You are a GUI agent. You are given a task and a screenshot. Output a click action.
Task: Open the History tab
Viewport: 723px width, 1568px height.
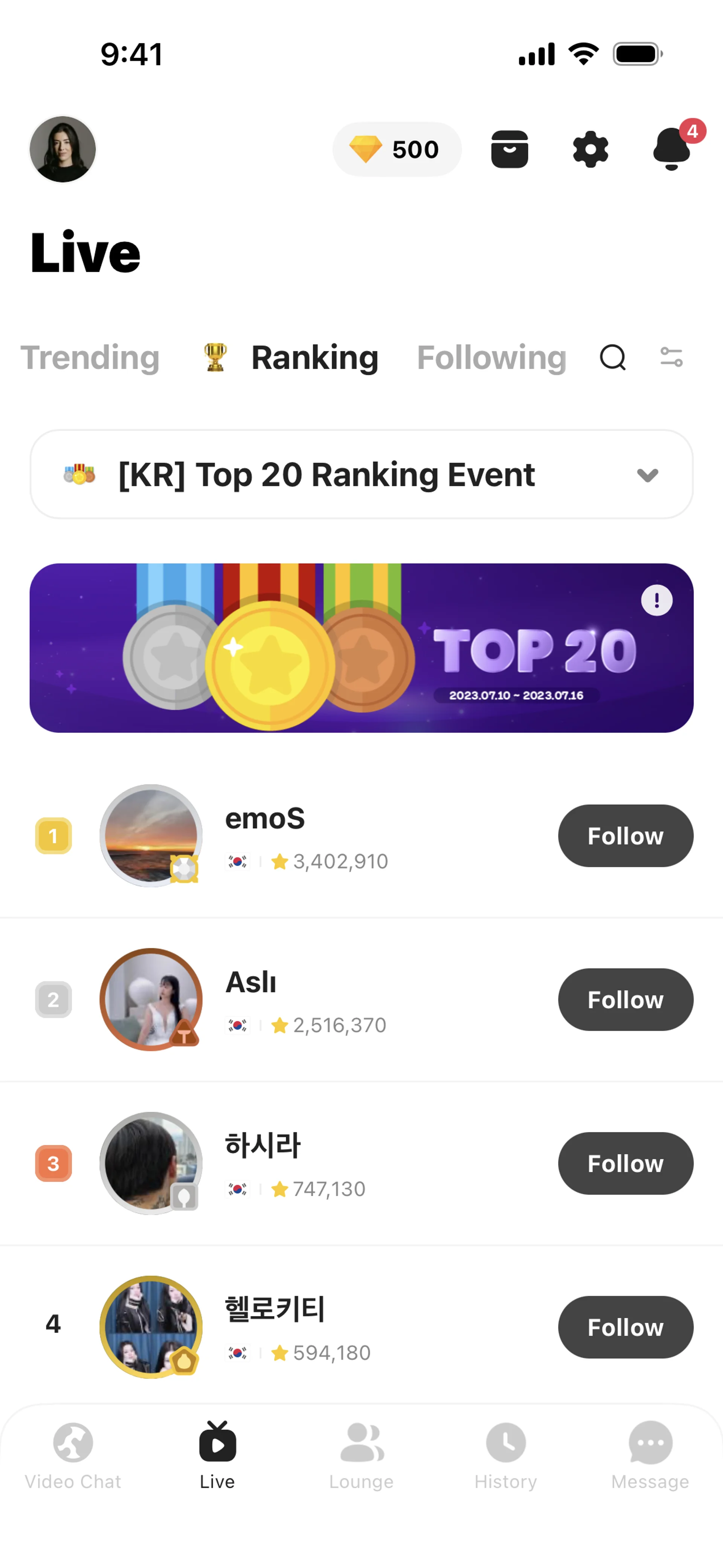tap(506, 1455)
